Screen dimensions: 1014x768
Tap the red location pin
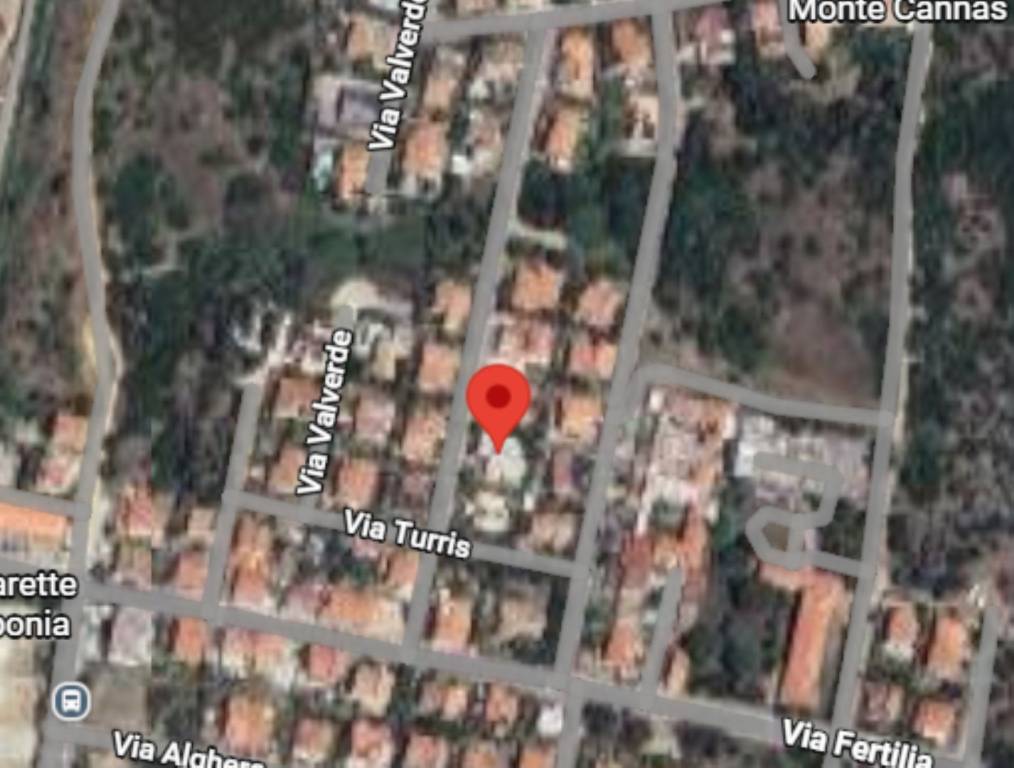click(498, 401)
